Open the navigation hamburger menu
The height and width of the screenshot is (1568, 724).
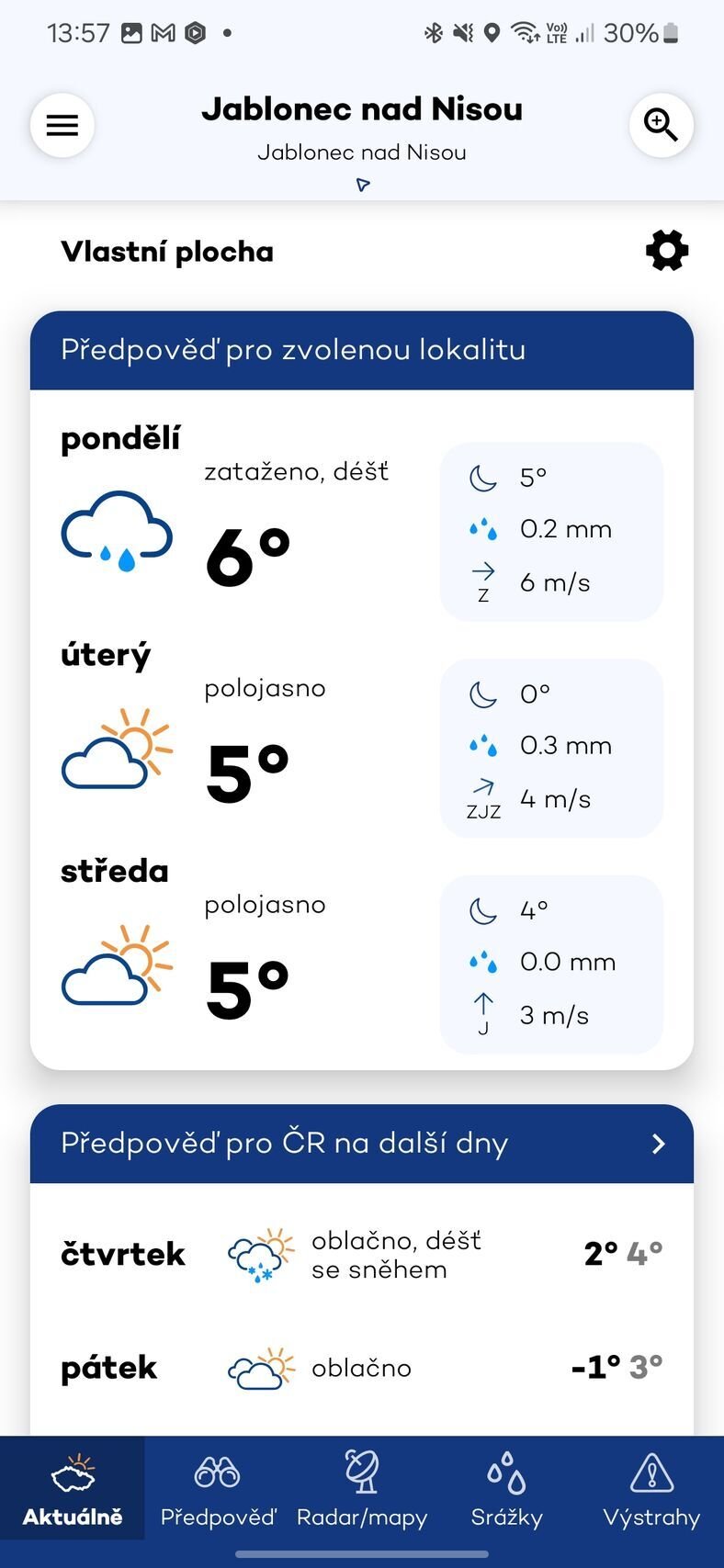(x=62, y=125)
